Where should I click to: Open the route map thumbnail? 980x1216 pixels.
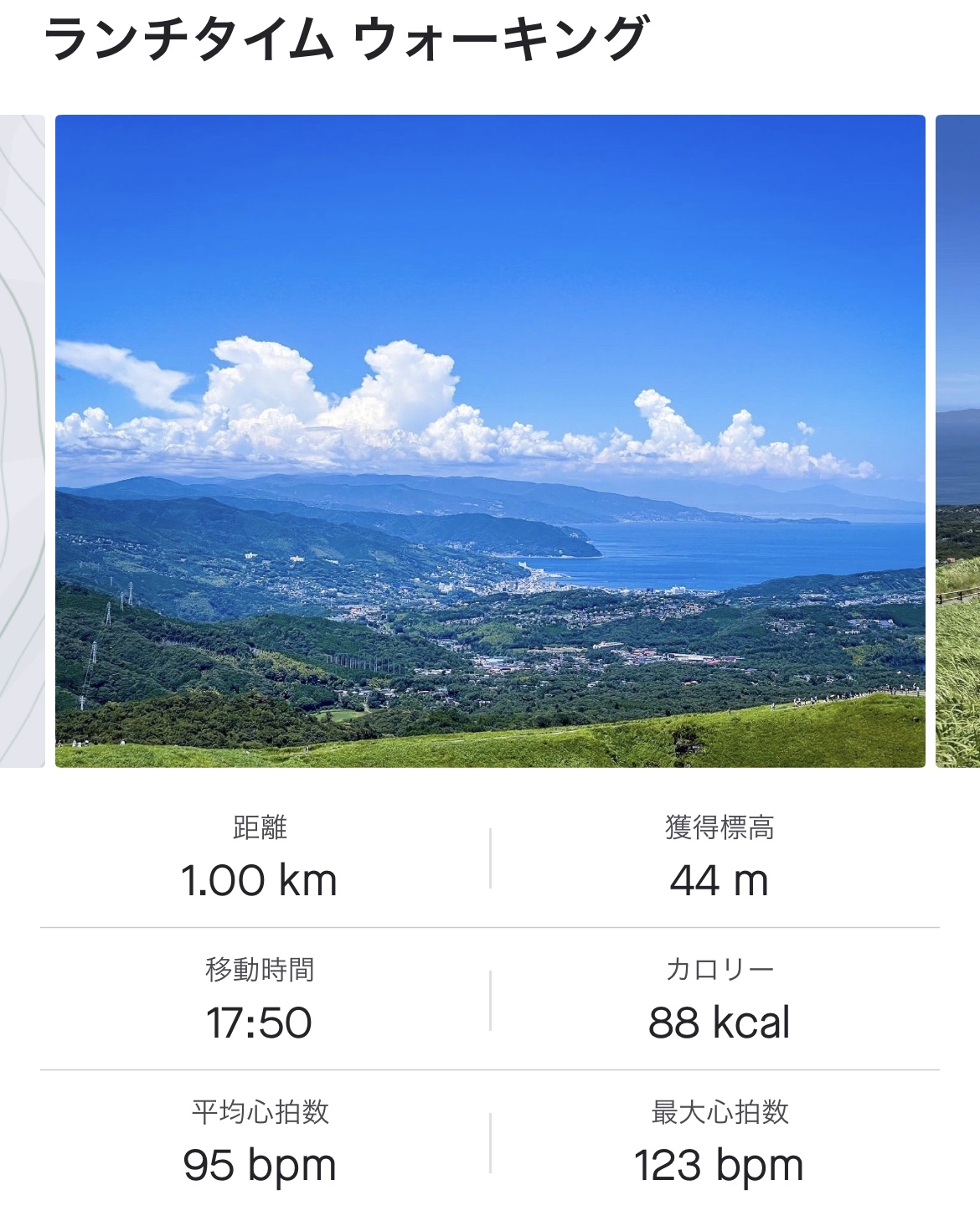click(22, 441)
